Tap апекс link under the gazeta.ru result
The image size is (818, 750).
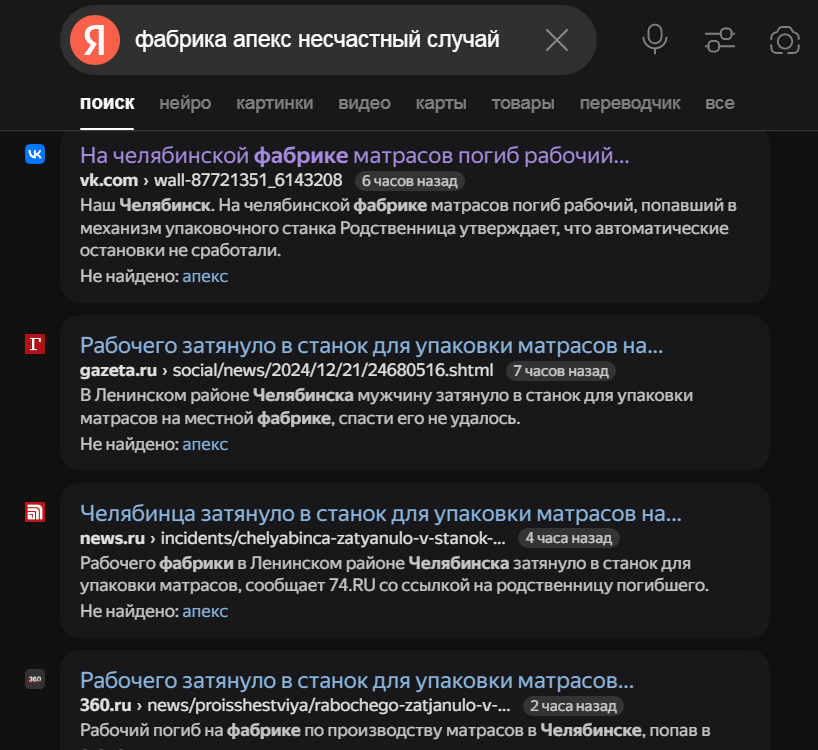(205, 444)
